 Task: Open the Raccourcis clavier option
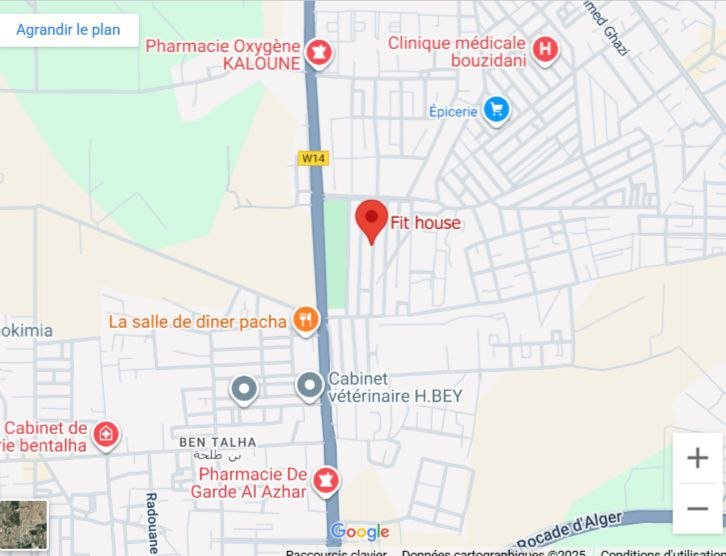pyautogui.click(x=336, y=552)
